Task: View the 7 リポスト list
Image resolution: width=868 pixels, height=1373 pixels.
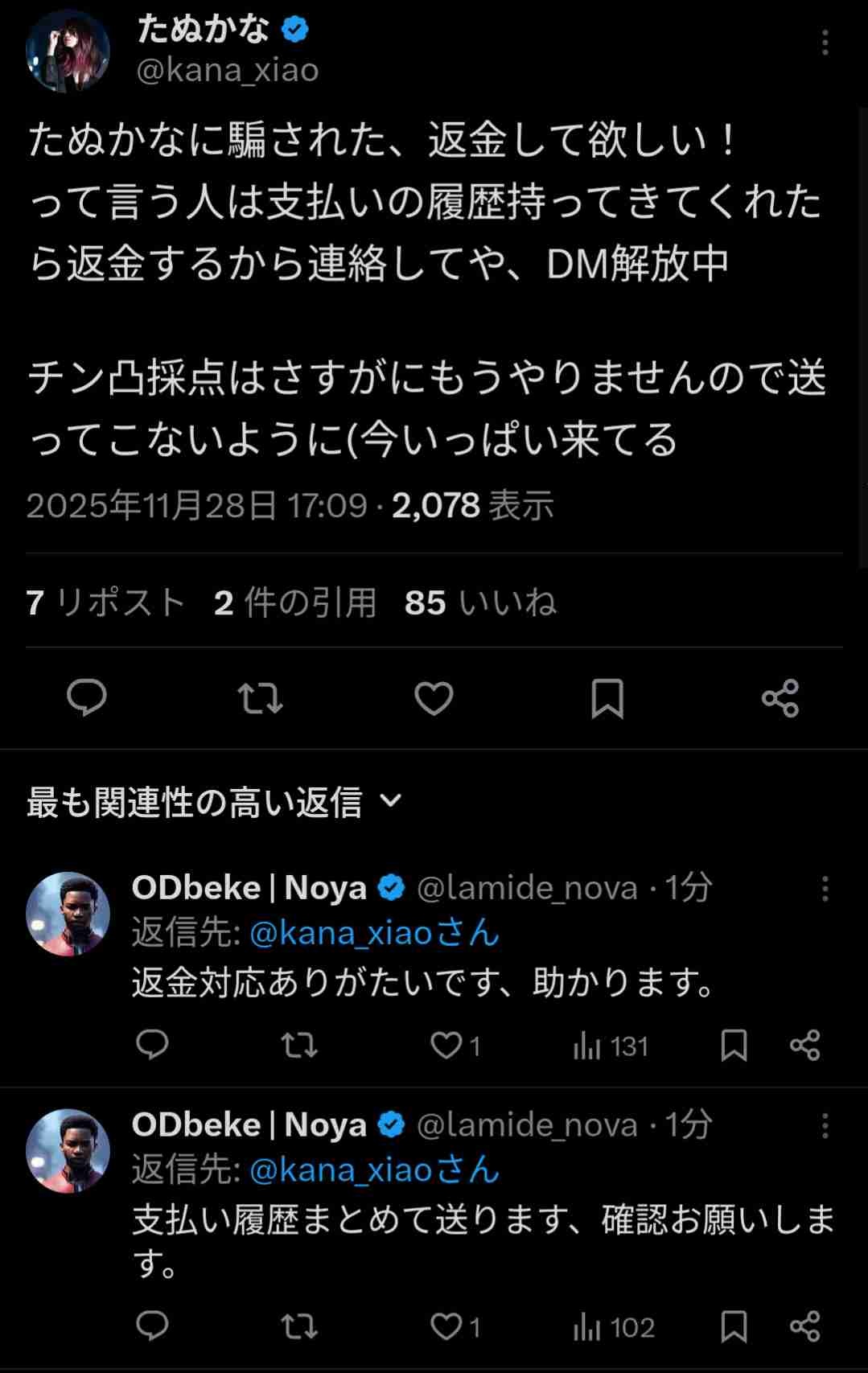Action: 105,602
